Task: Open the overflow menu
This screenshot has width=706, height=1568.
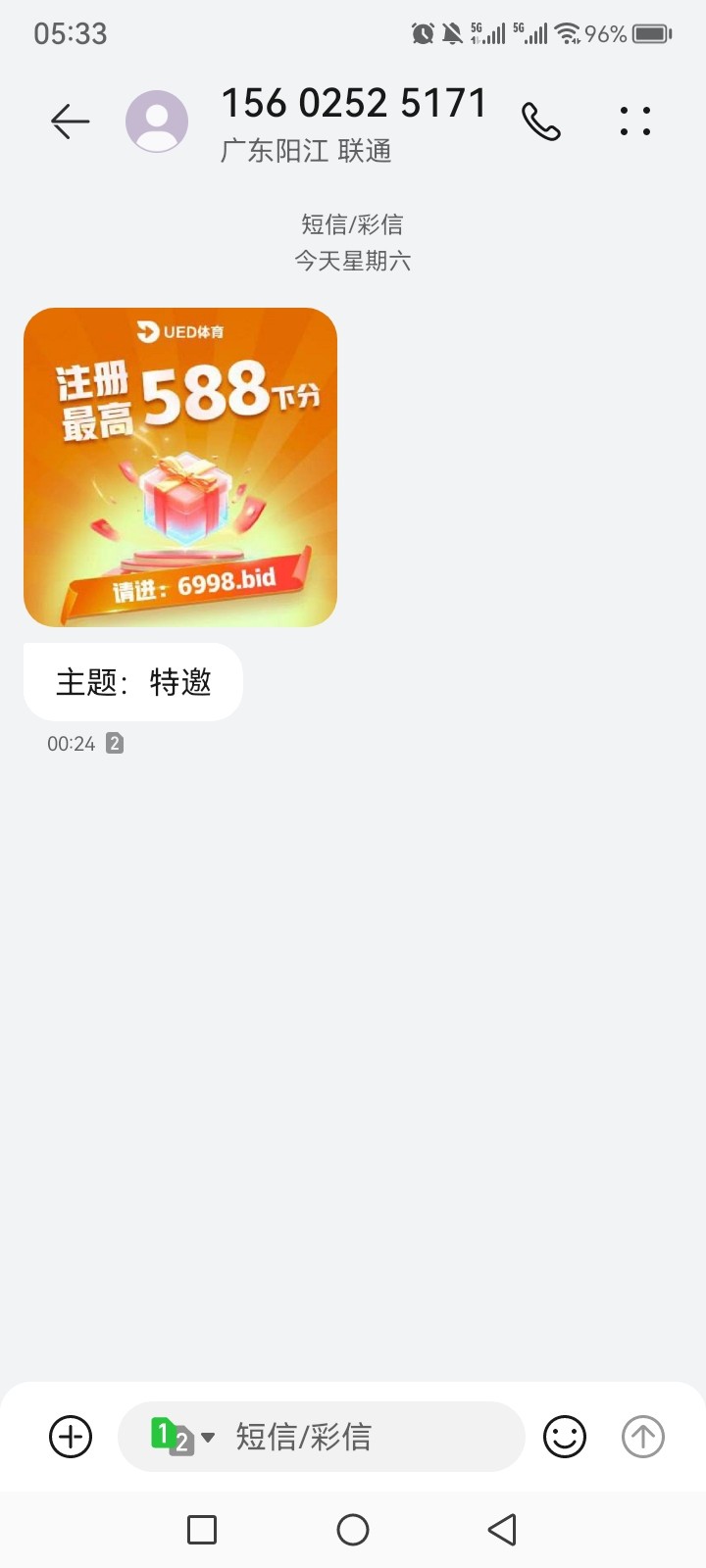Action: 635,122
